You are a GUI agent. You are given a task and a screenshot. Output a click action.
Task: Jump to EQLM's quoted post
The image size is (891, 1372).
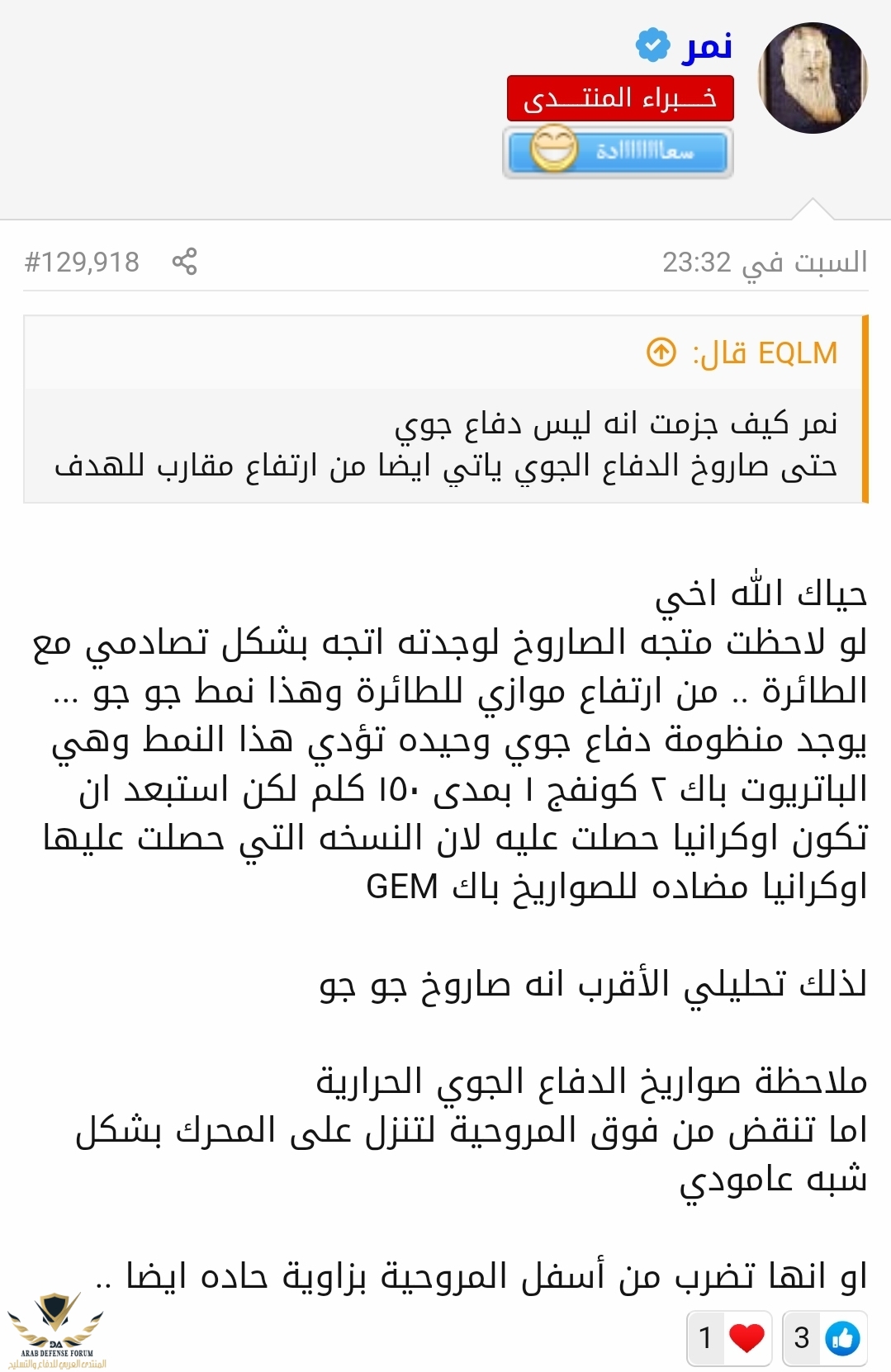point(661,352)
